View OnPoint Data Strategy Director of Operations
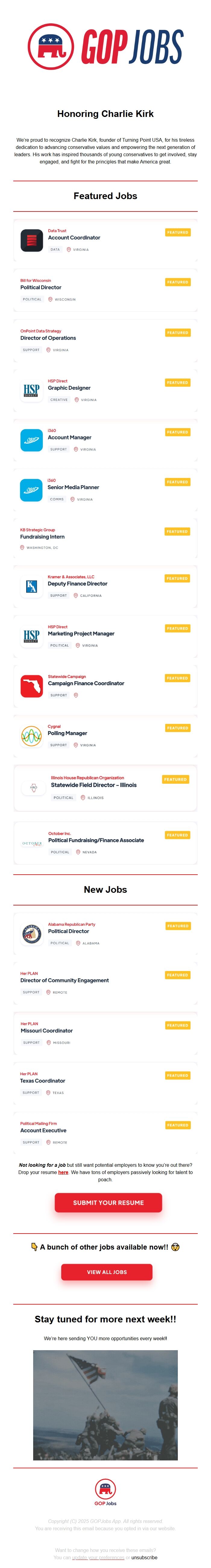 point(48,338)
